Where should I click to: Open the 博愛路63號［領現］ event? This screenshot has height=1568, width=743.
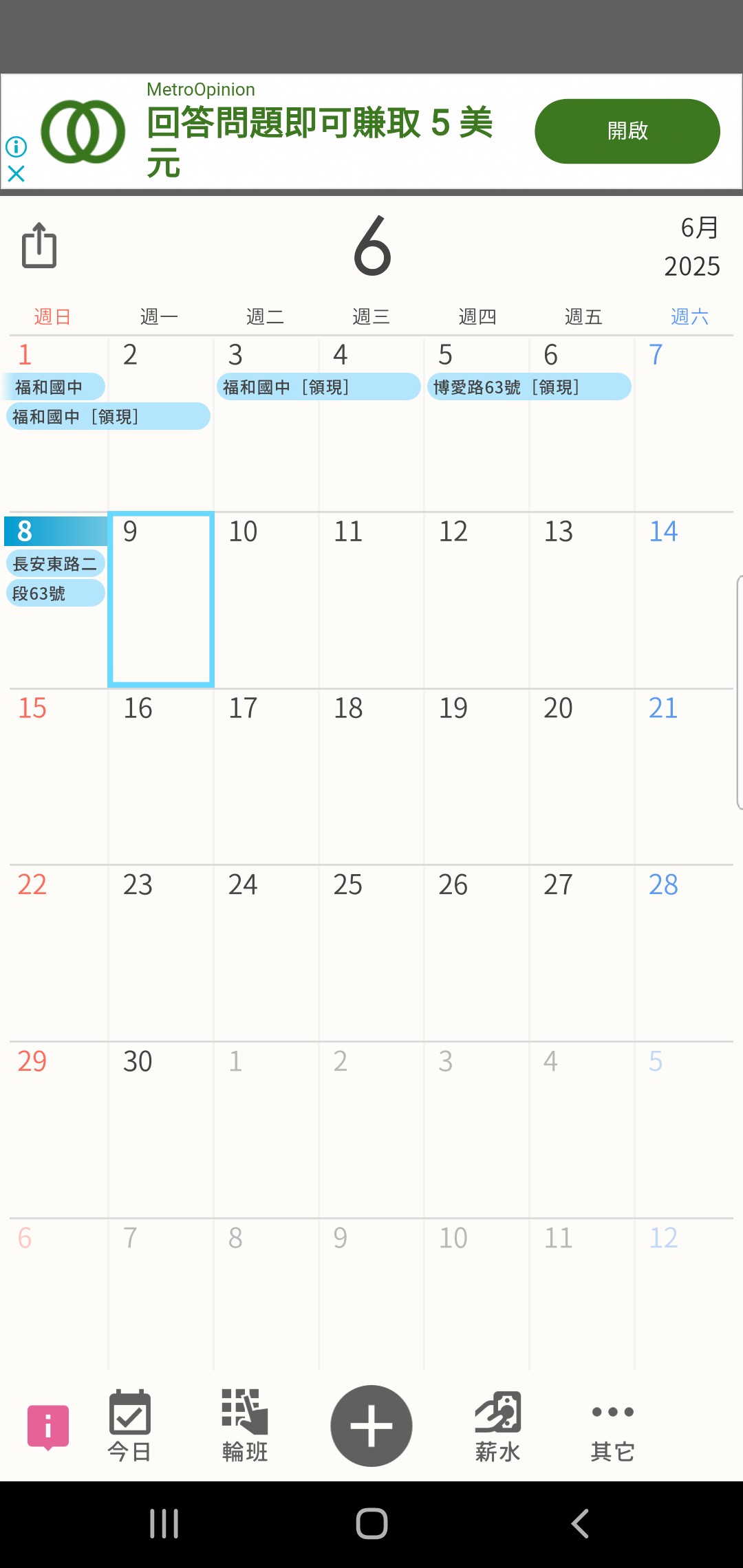[529, 386]
